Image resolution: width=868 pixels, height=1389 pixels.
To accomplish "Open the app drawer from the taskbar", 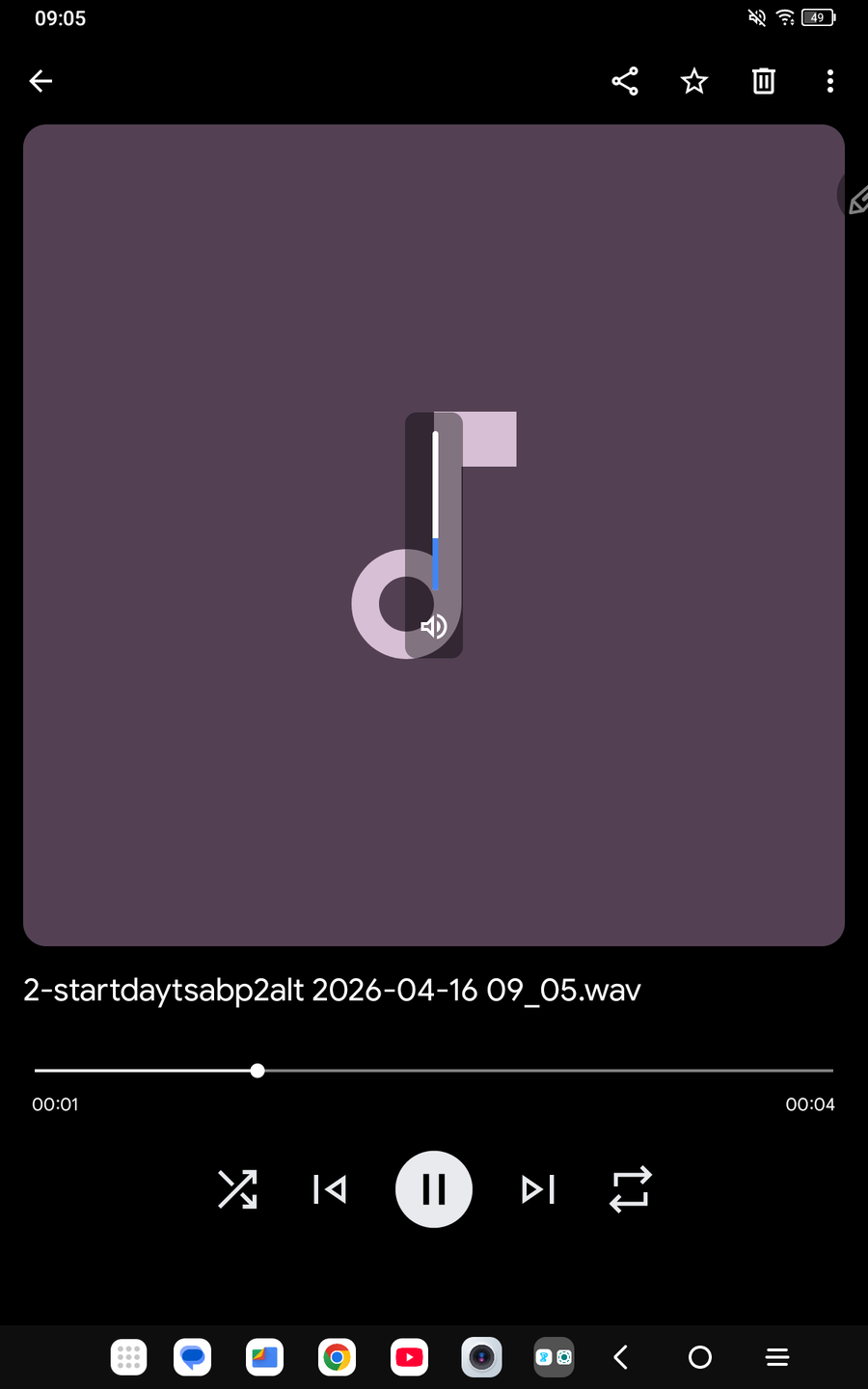I will pyautogui.click(x=128, y=1357).
